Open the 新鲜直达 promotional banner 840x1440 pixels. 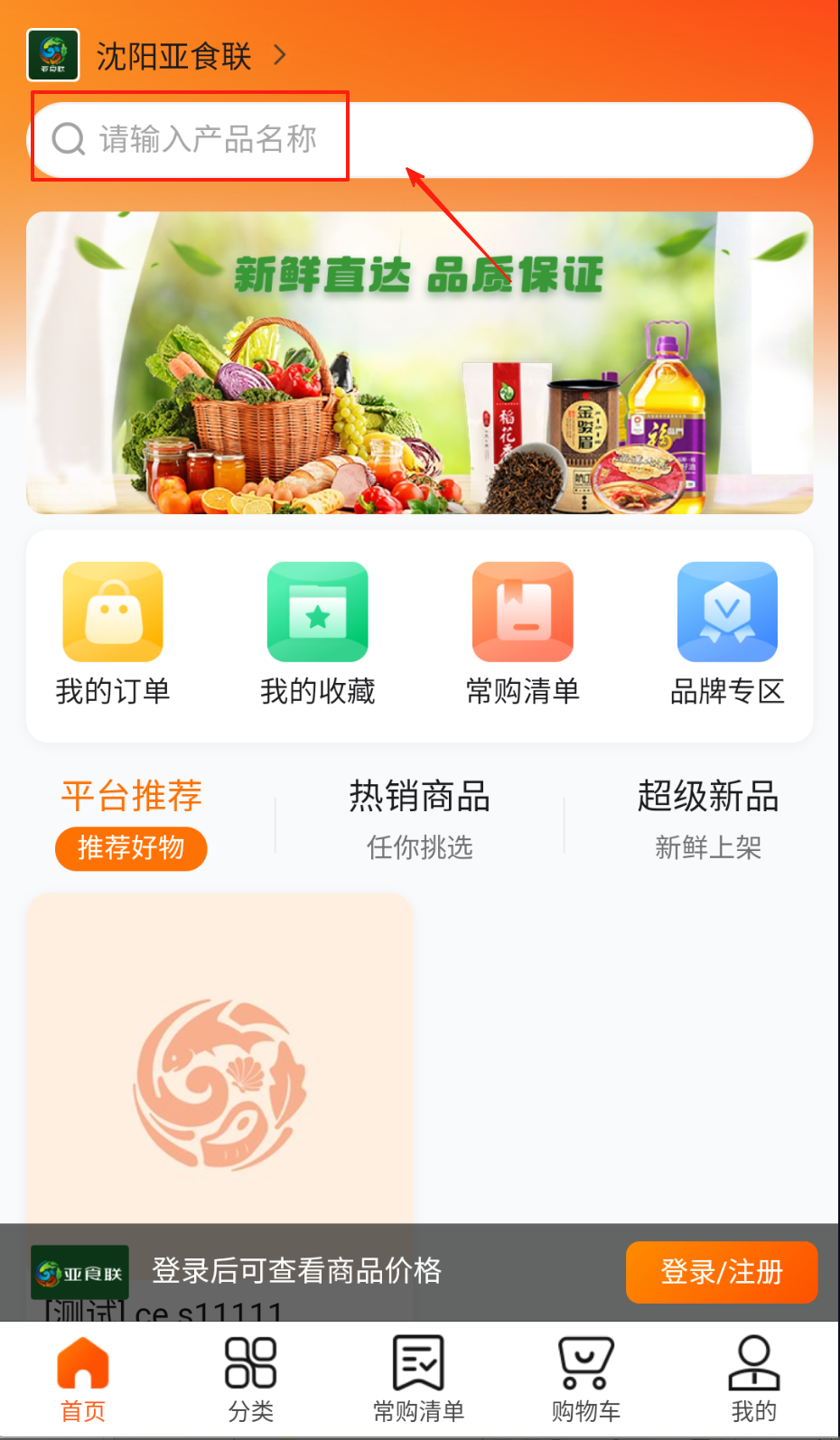pyautogui.click(x=420, y=363)
